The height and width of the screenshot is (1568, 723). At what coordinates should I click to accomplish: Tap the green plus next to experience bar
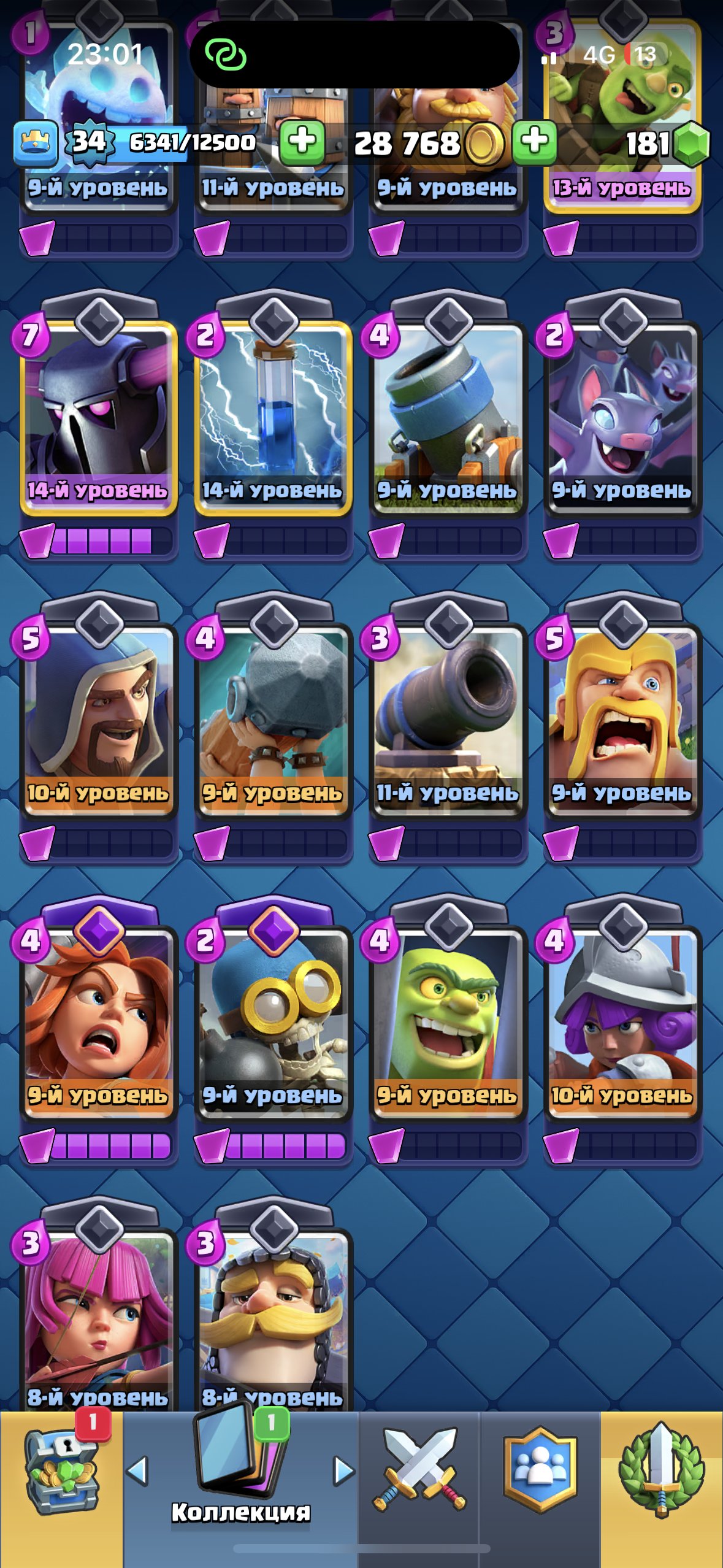(302, 142)
